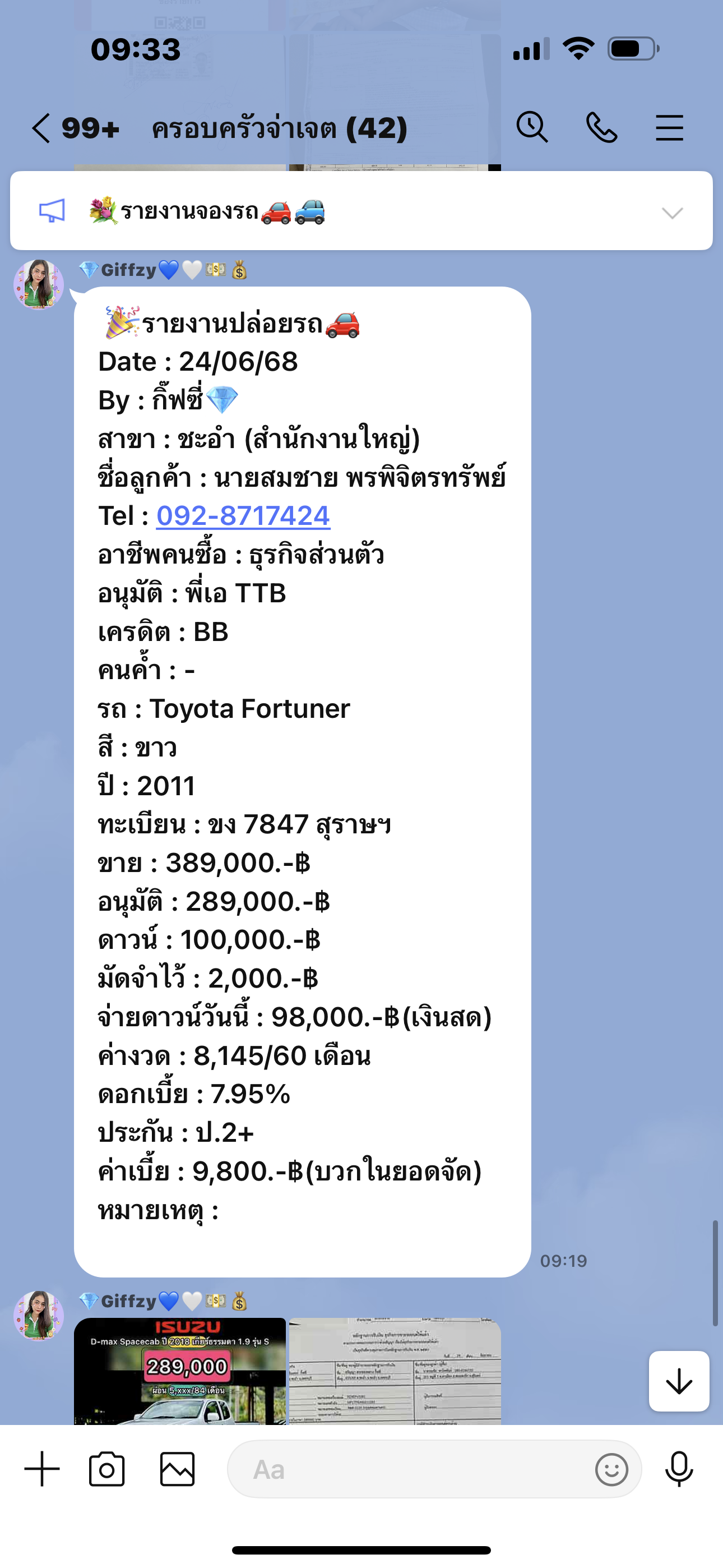
Task: Search messages in this chat
Action: coord(532,128)
